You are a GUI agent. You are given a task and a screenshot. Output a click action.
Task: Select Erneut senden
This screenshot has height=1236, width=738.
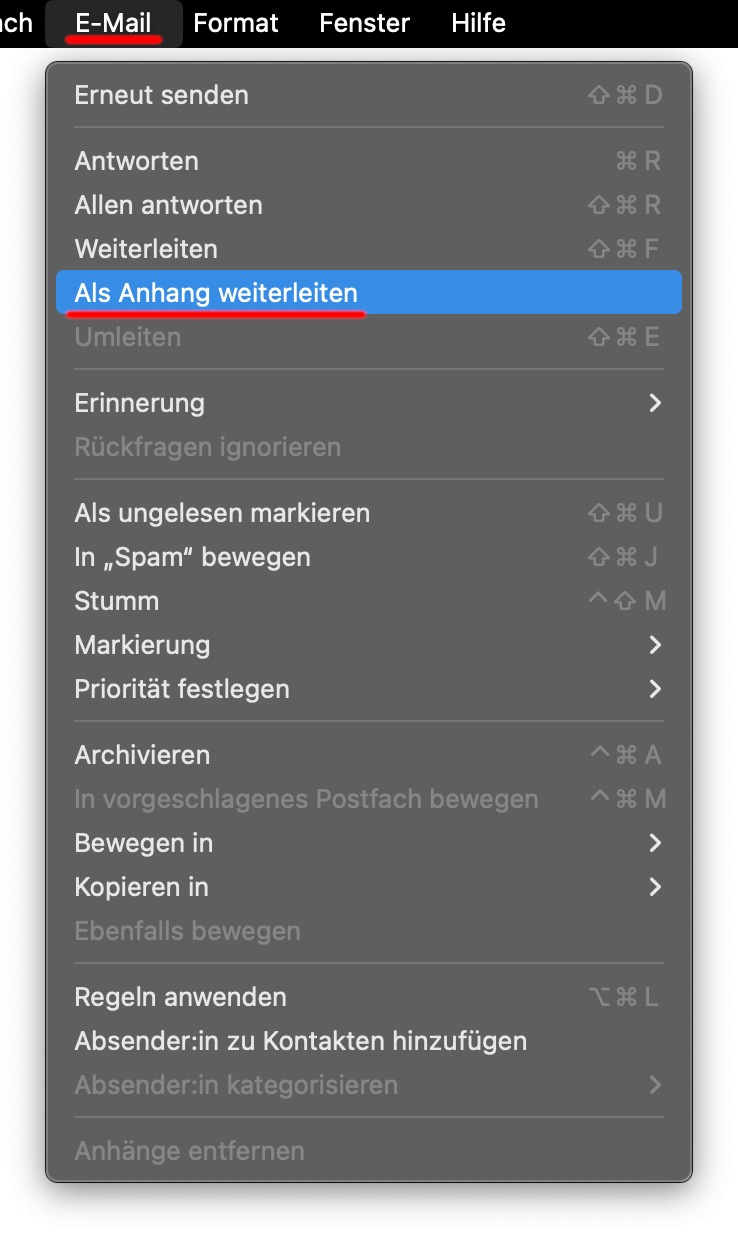pyautogui.click(x=161, y=96)
